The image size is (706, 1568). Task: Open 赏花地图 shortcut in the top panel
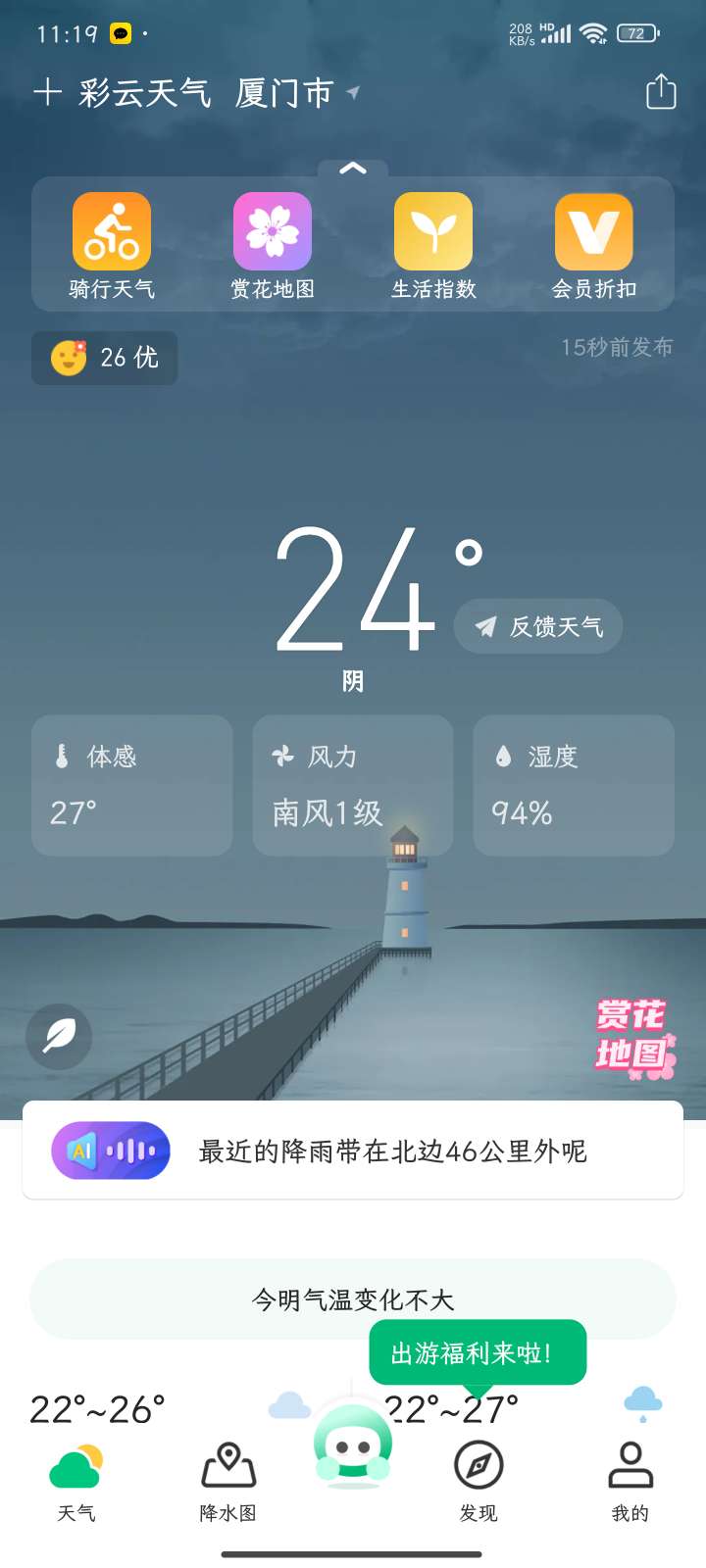pyautogui.click(x=273, y=245)
